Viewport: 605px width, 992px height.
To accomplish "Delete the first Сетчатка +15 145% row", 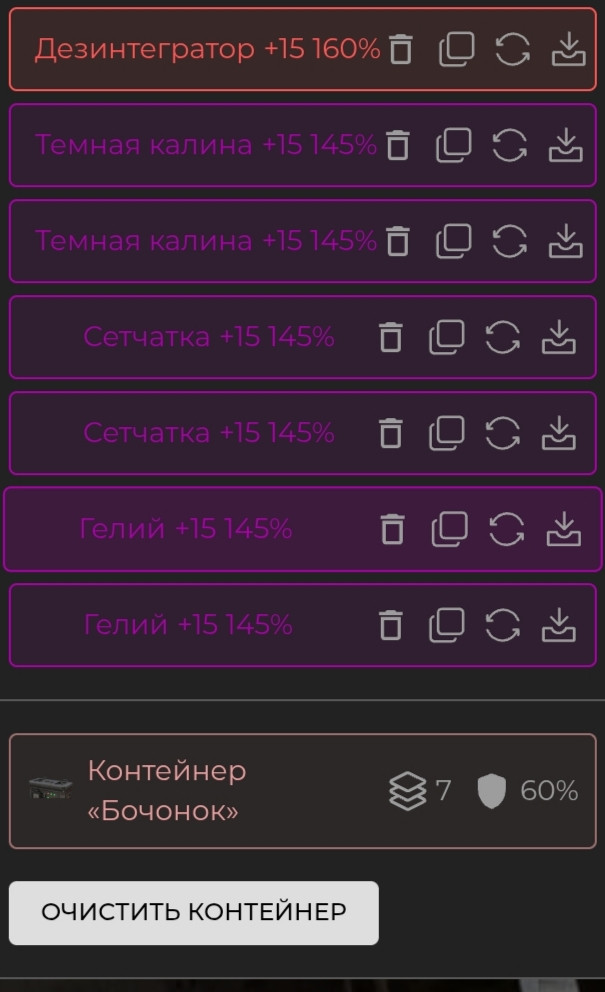I will point(391,337).
